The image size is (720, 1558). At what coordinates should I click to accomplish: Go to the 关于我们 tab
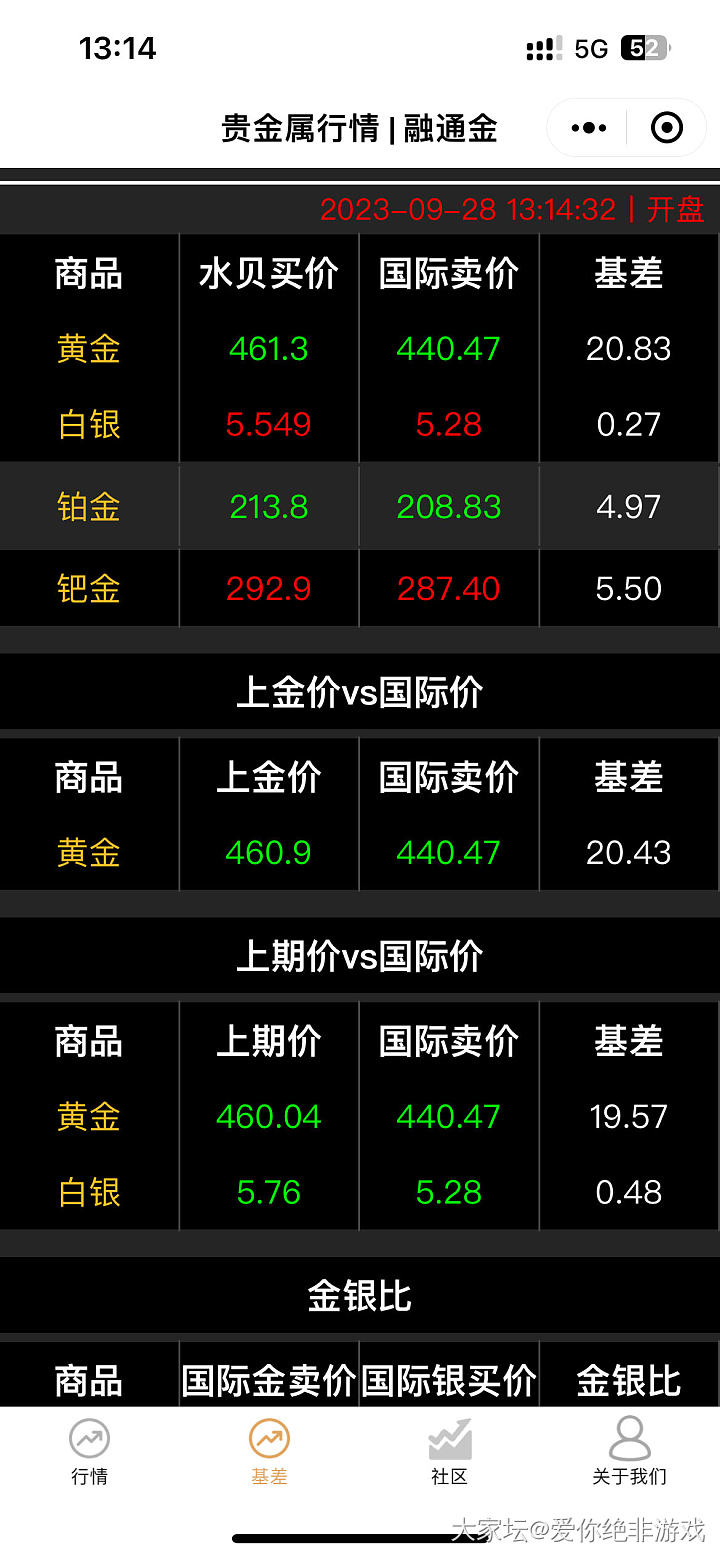[629, 1451]
